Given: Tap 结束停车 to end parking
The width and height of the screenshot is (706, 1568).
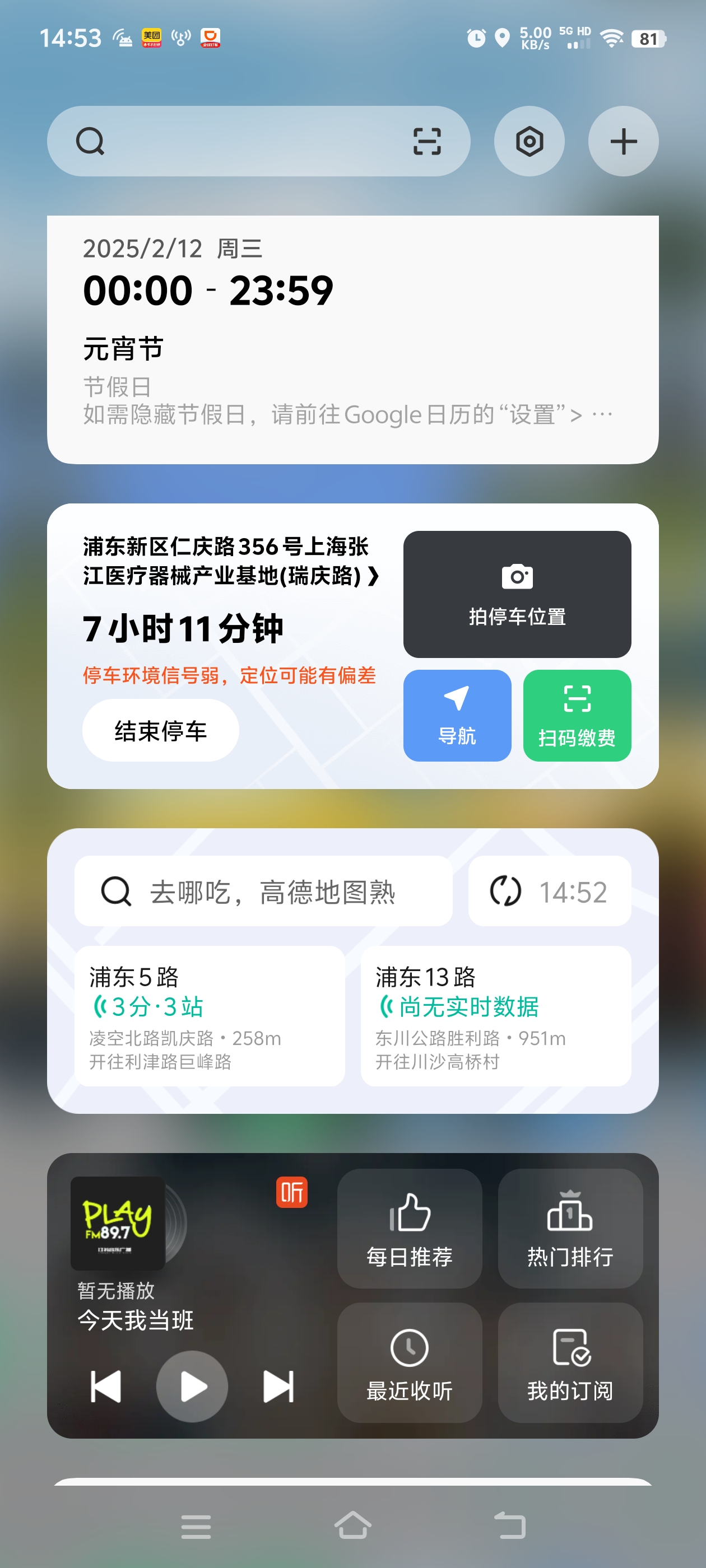Looking at the screenshot, I should click(x=161, y=730).
